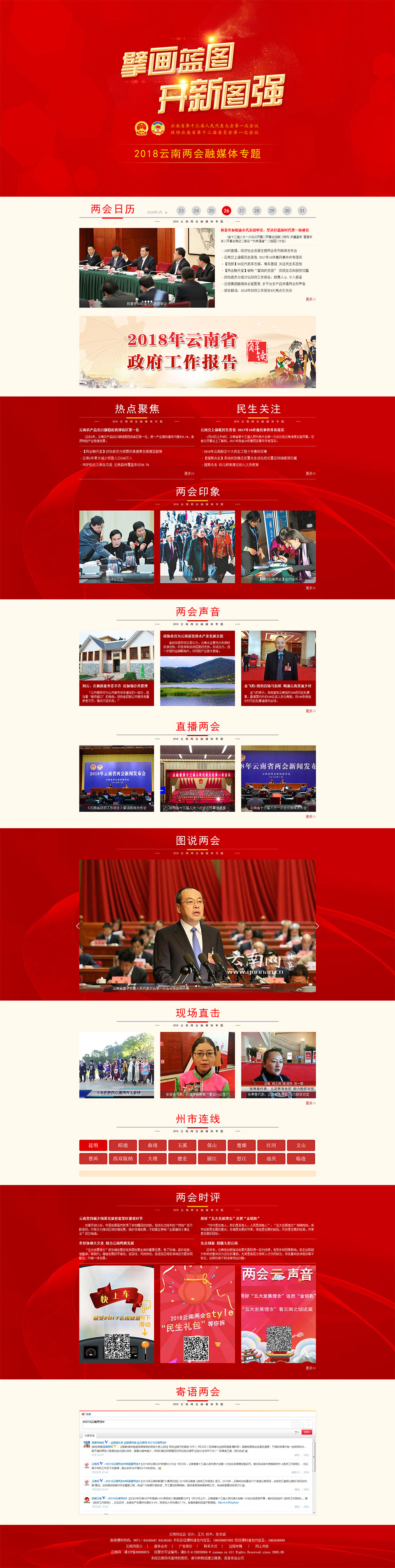Show previous photo in 图说两会 slideshow
The height and width of the screenshot is (1568, 395).
tap(78, 926)
